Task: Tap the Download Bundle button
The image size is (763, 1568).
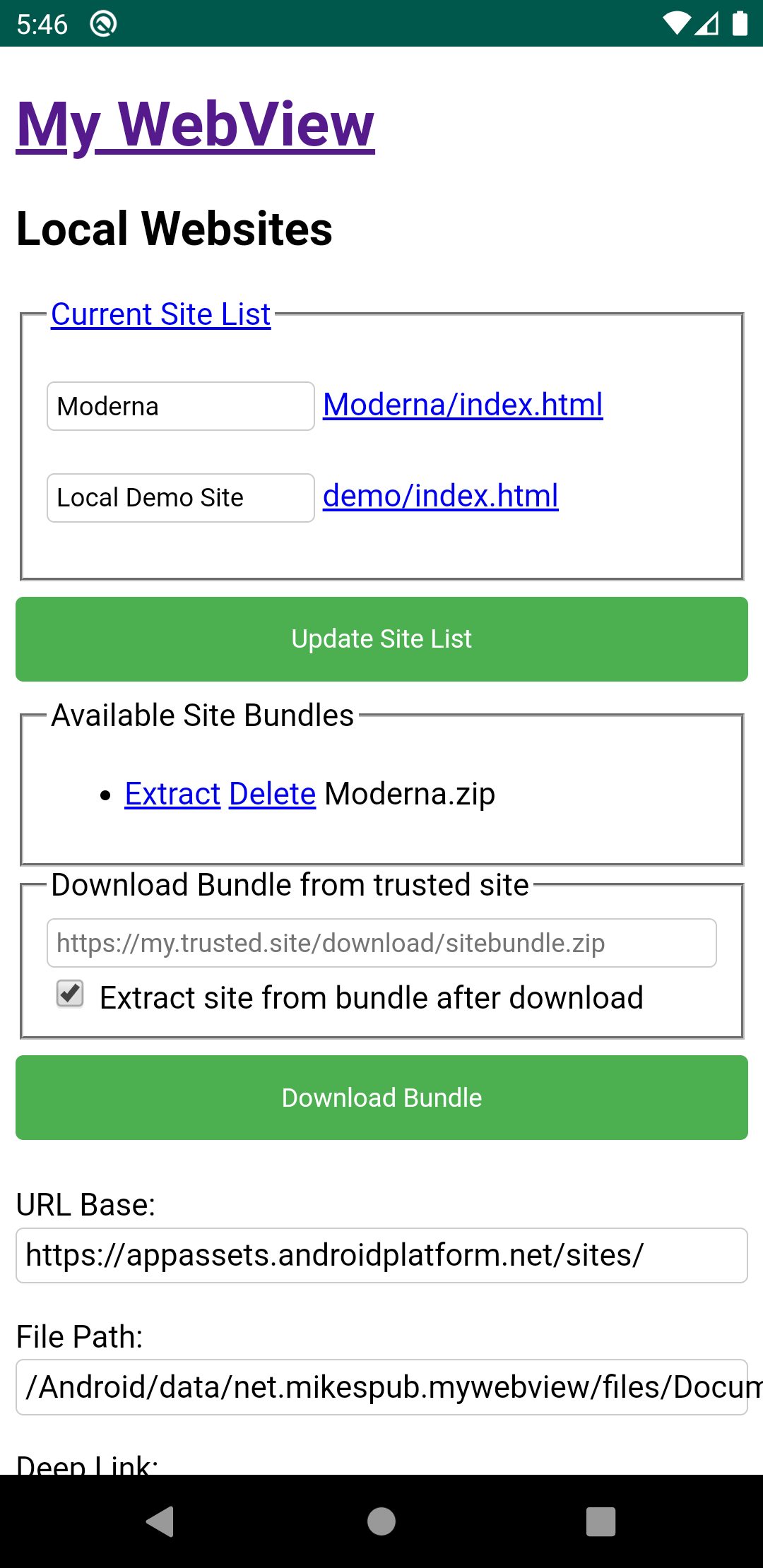Action: pos(381,1098)
